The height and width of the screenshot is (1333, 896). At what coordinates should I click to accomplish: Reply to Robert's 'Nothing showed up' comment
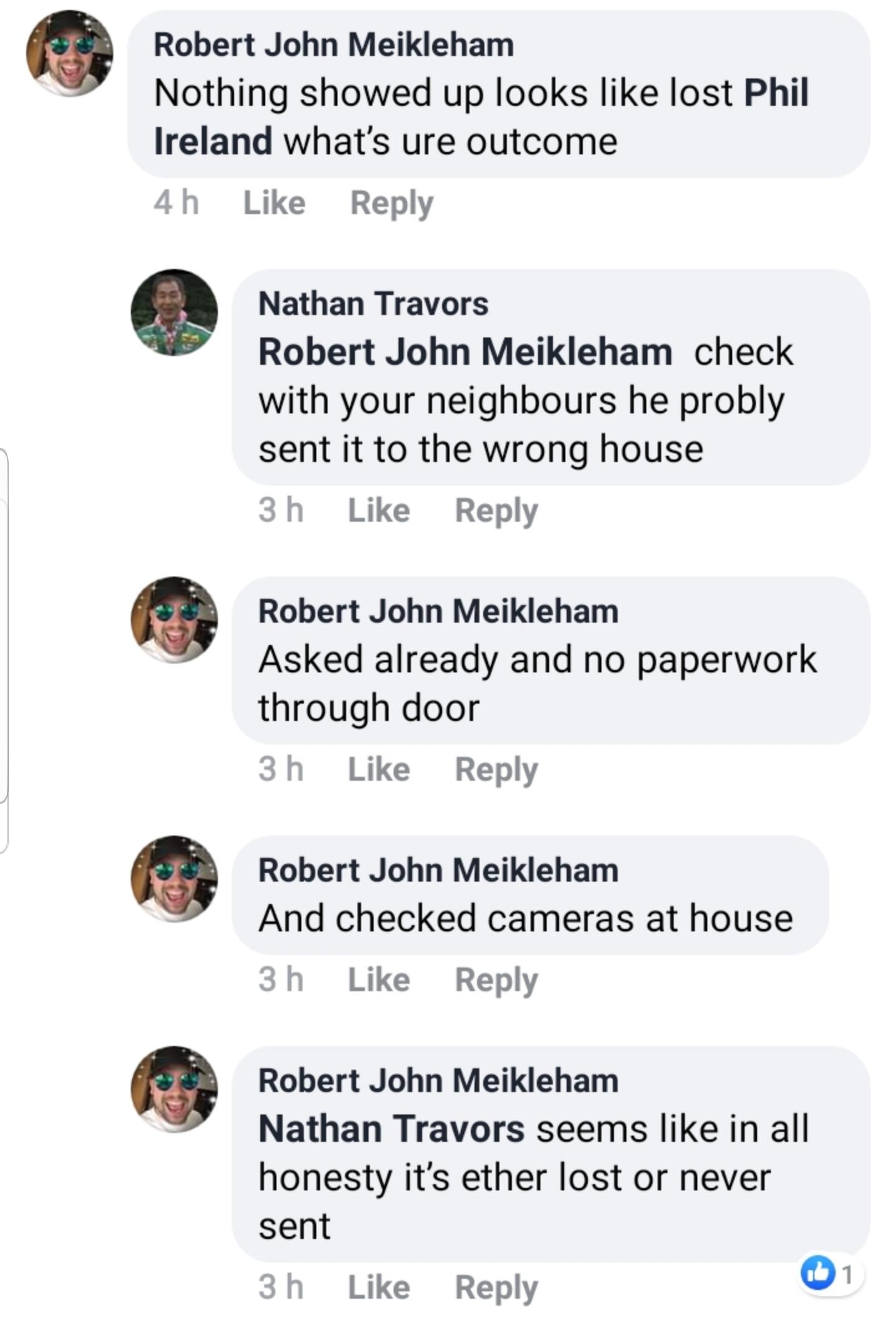click(391, 203)
